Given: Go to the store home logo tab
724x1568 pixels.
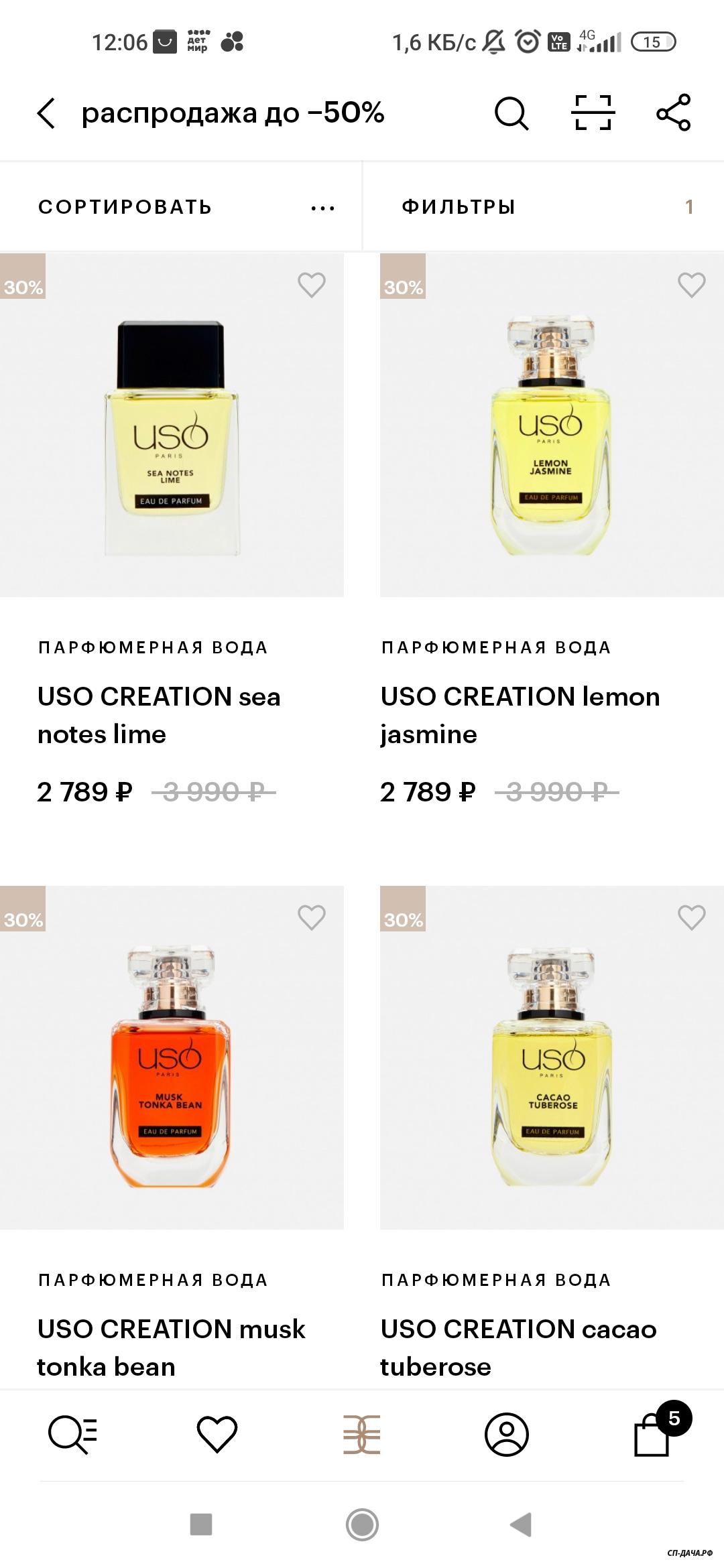Looking at the screenshot, I should 362,1435.
